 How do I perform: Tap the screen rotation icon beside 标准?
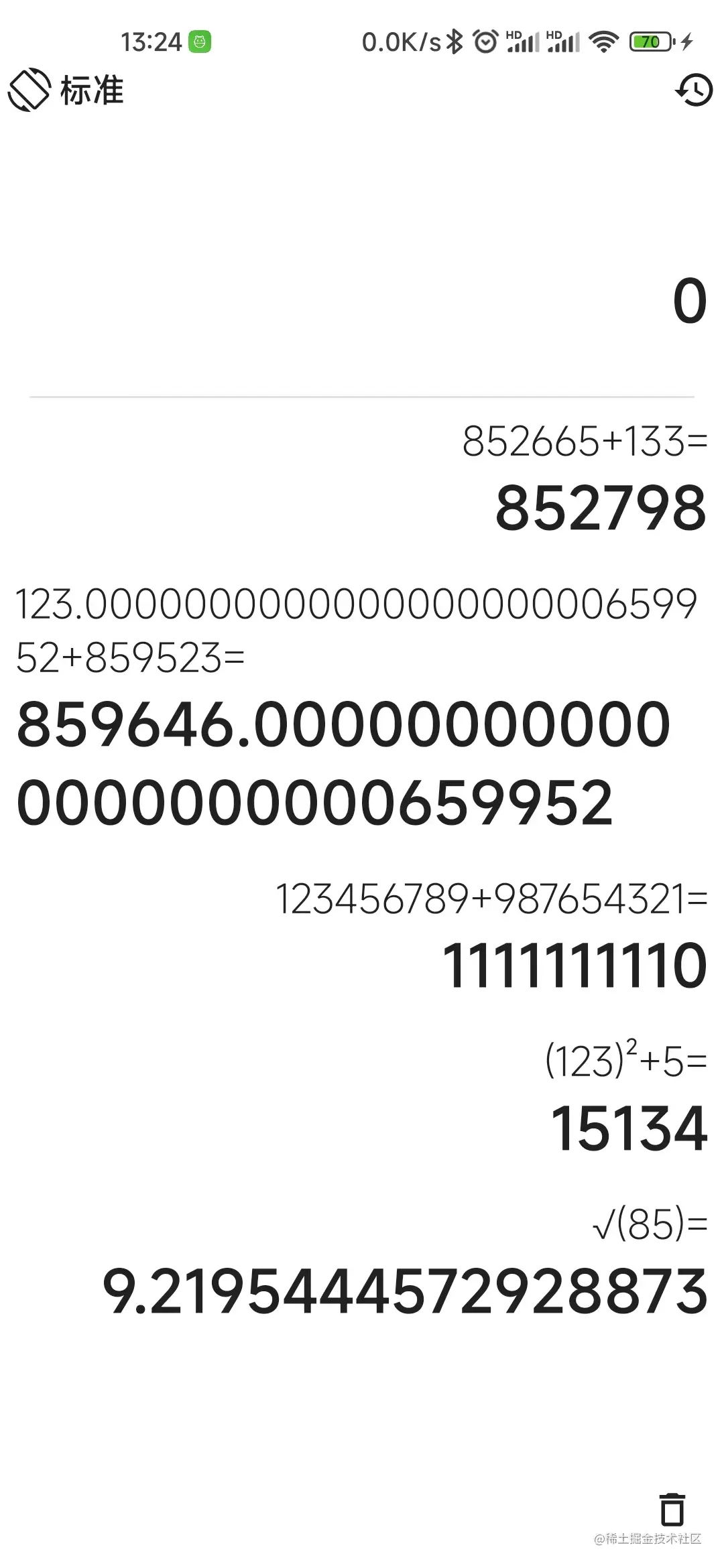pos(29,90)
